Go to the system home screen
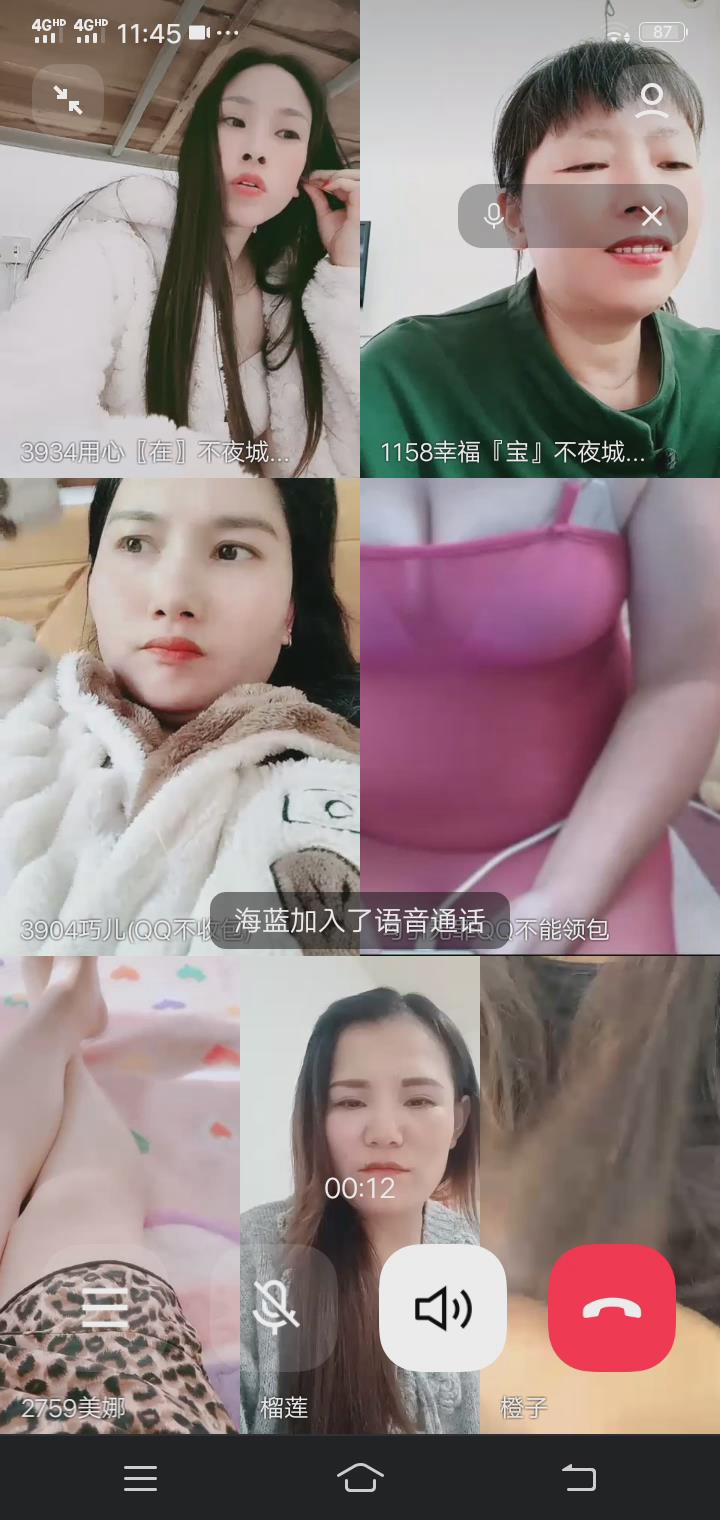This screenshot has height=1520, width=720. (x=360, y=1478)
